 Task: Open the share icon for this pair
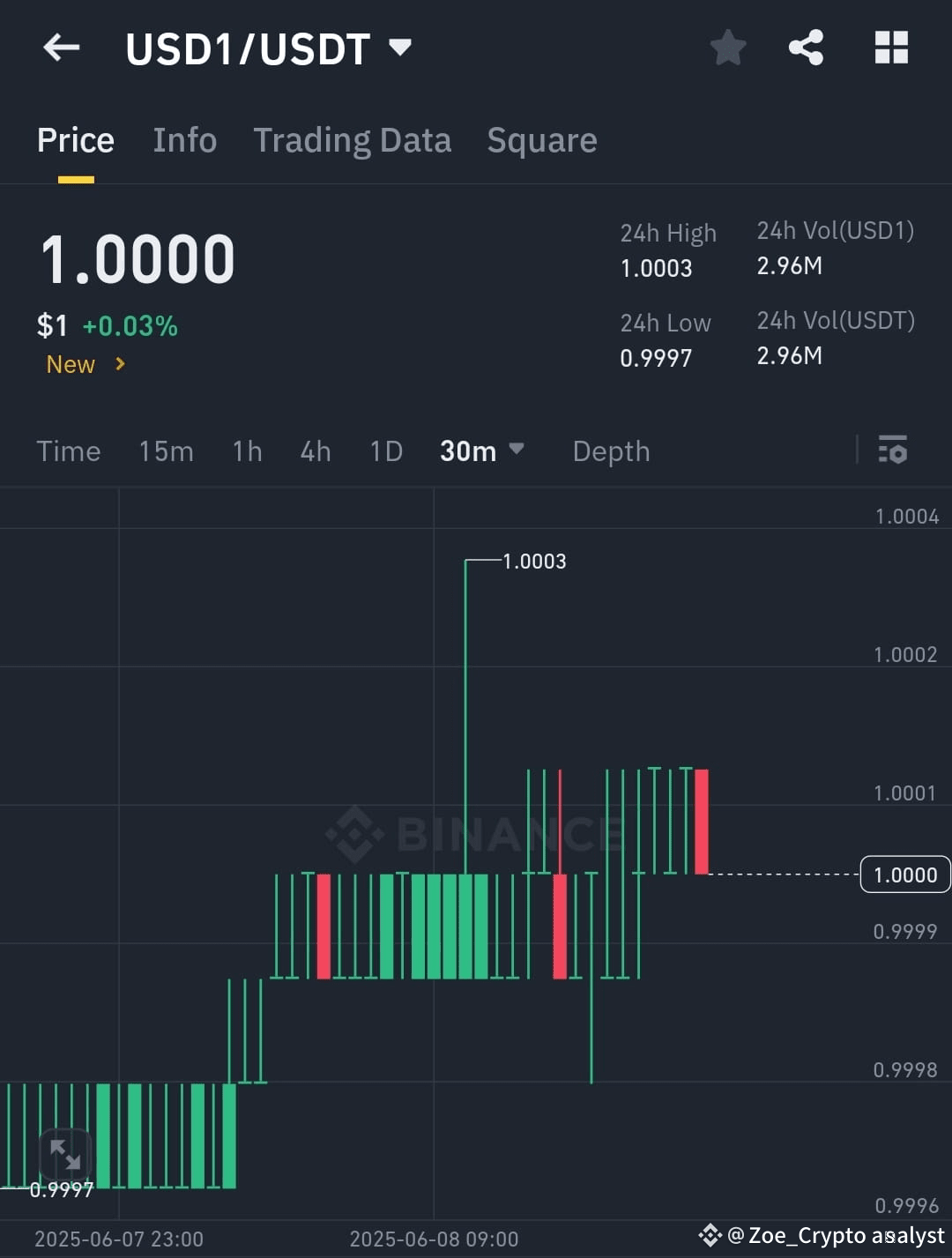pos(806,48)
